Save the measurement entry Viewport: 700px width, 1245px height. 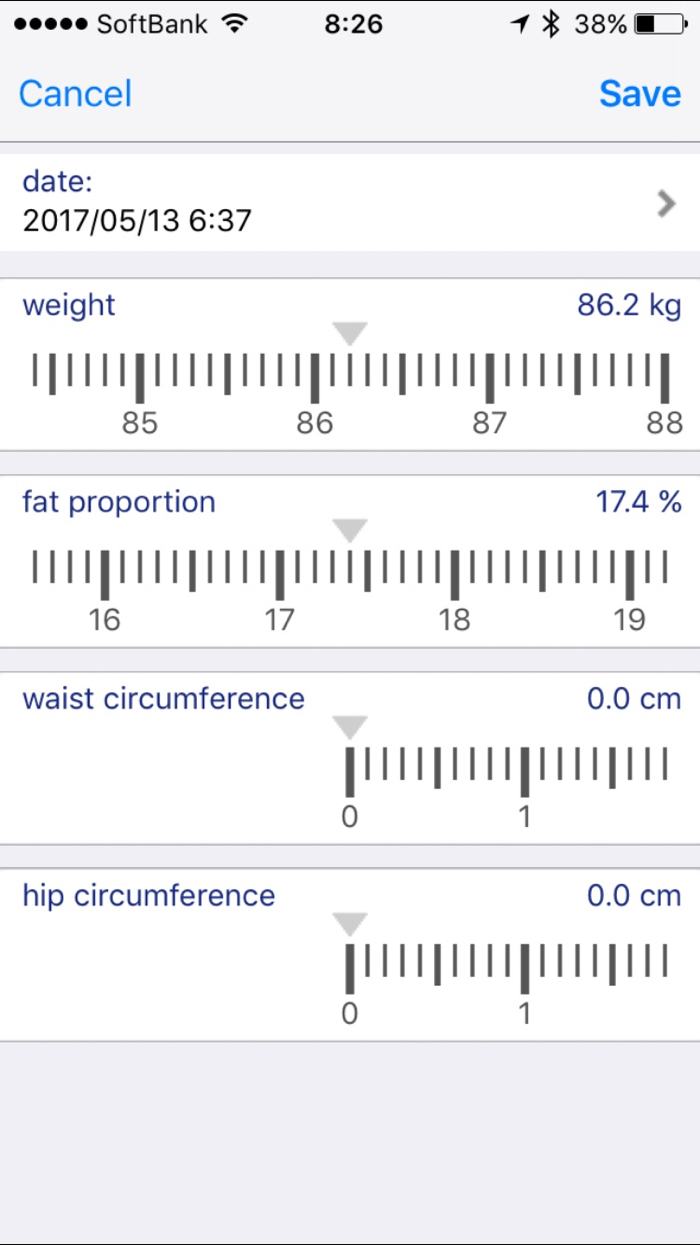coord(640,94)
